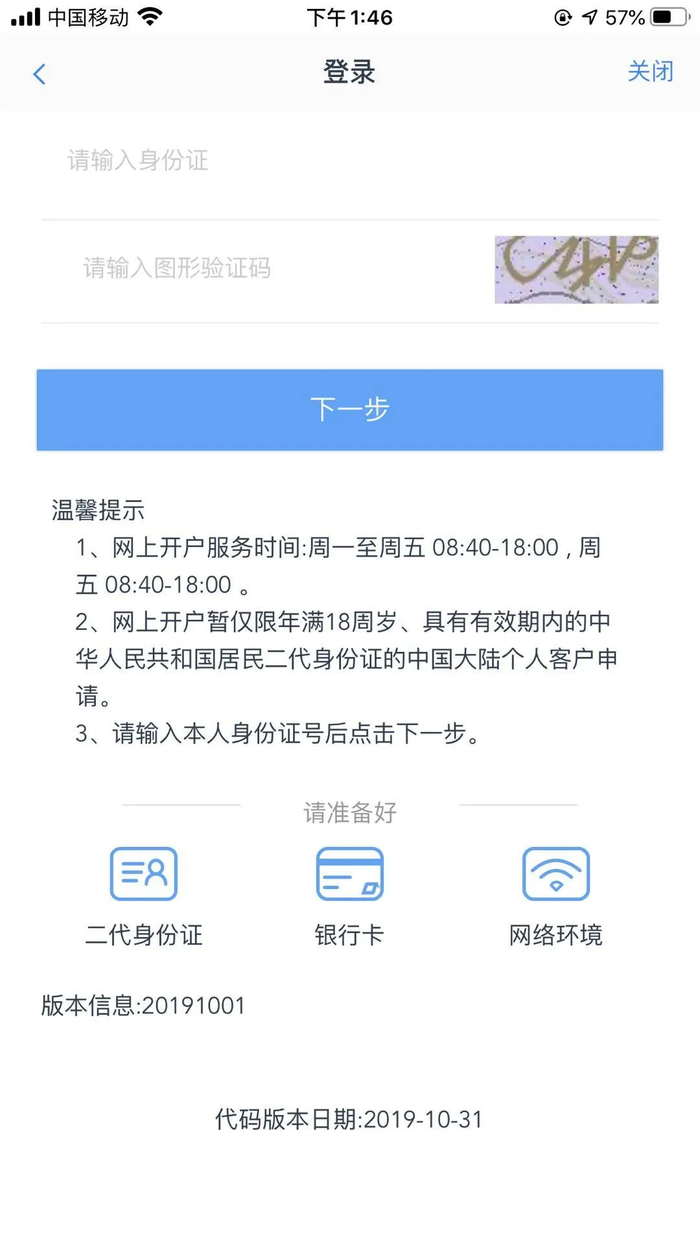Refresh the captcha image
Viewport: 700px width, 1244px height.
pyautogui.click(x=576, y=269)
